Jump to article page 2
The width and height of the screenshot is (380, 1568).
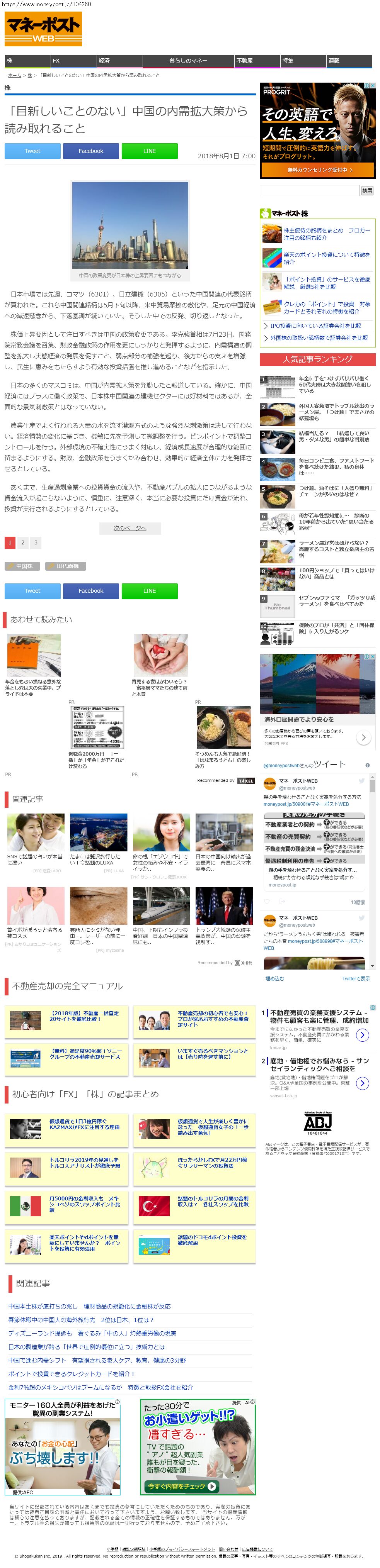click(22, 542)
